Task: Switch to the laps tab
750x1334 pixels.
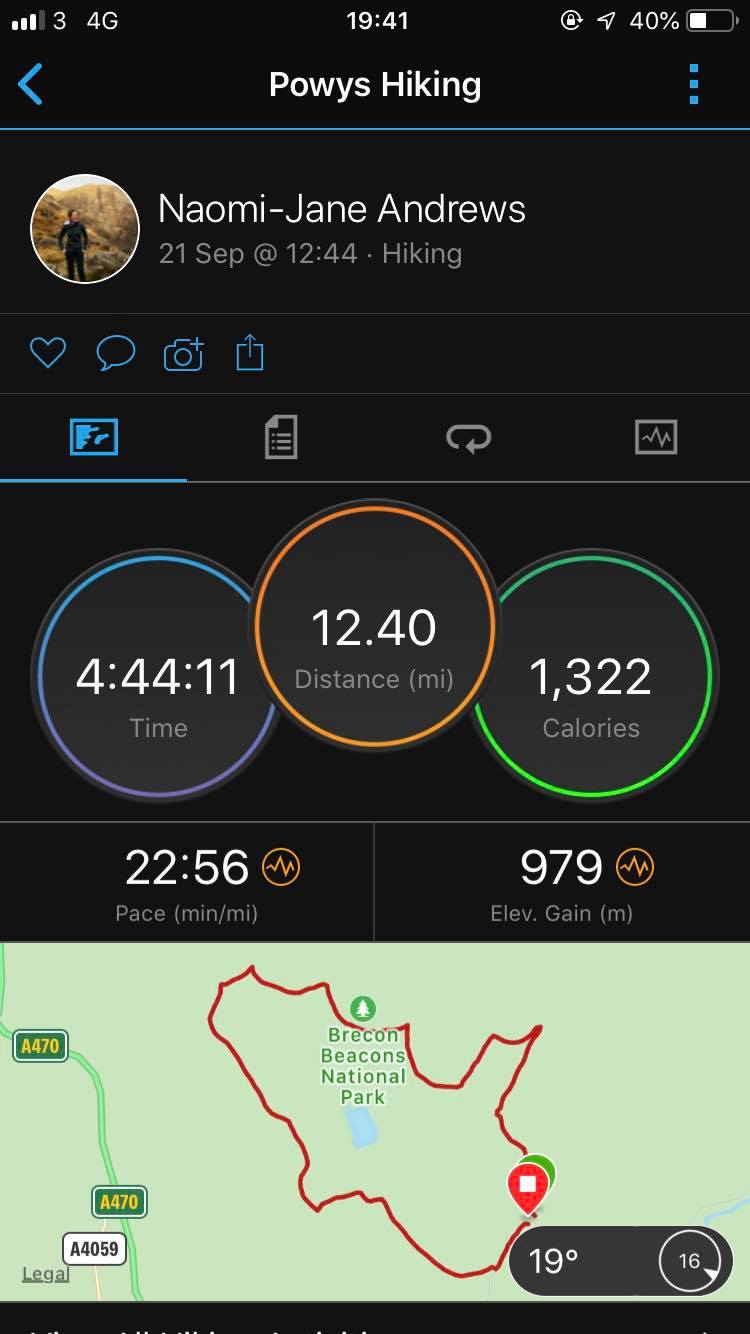Action: [x=468, y=438]
